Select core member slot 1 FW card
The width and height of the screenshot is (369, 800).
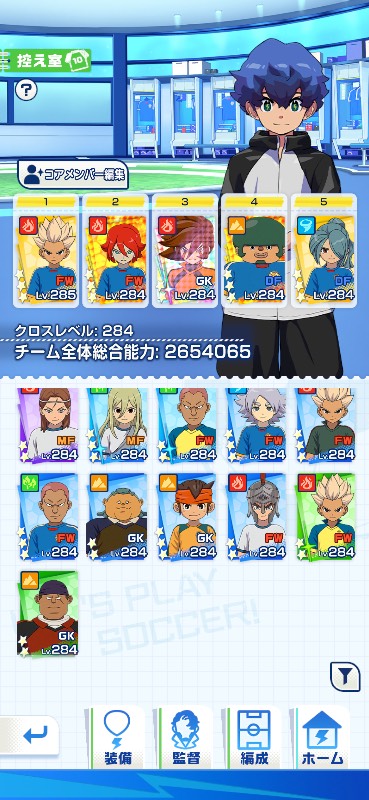click(45, 251)
